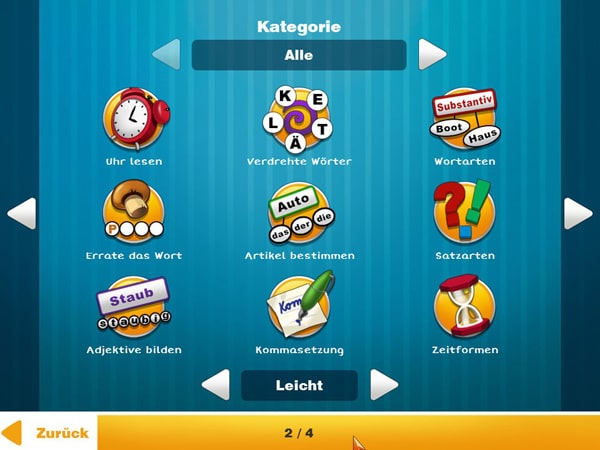Go to the previous games page
Screen dimensions: 600x450
[21, 213]
